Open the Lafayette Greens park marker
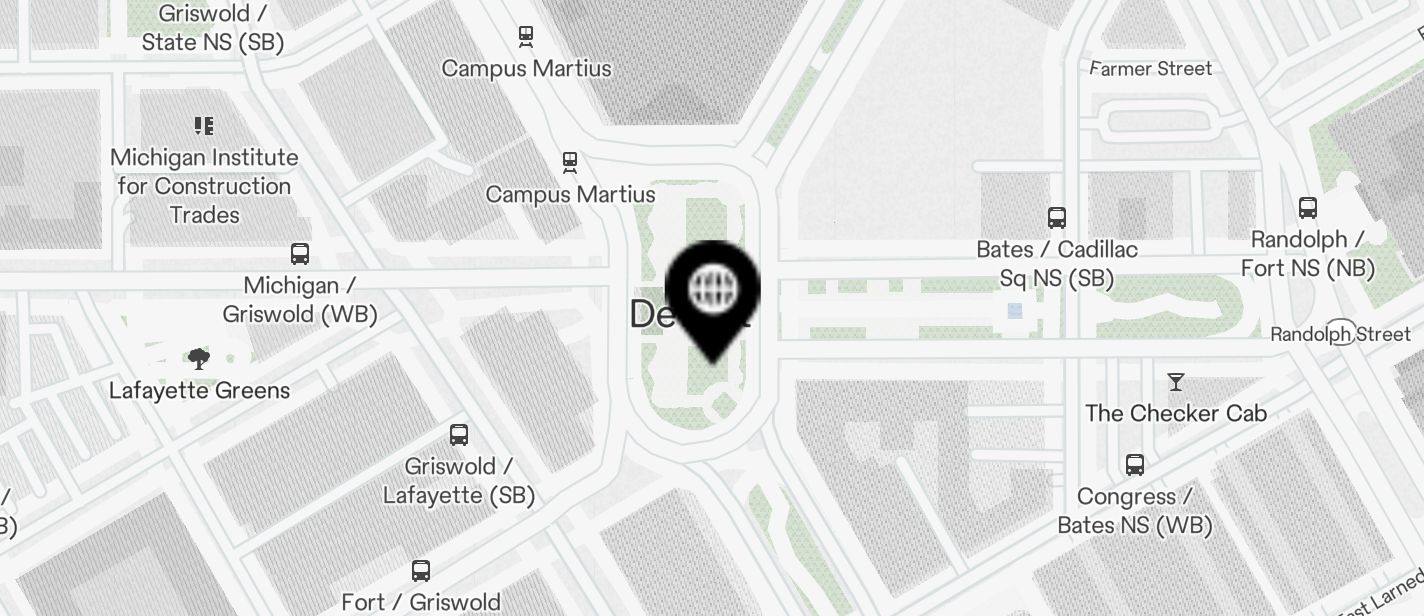The height and width of the screenshot is (616, 1424). (x=199, y=359)
